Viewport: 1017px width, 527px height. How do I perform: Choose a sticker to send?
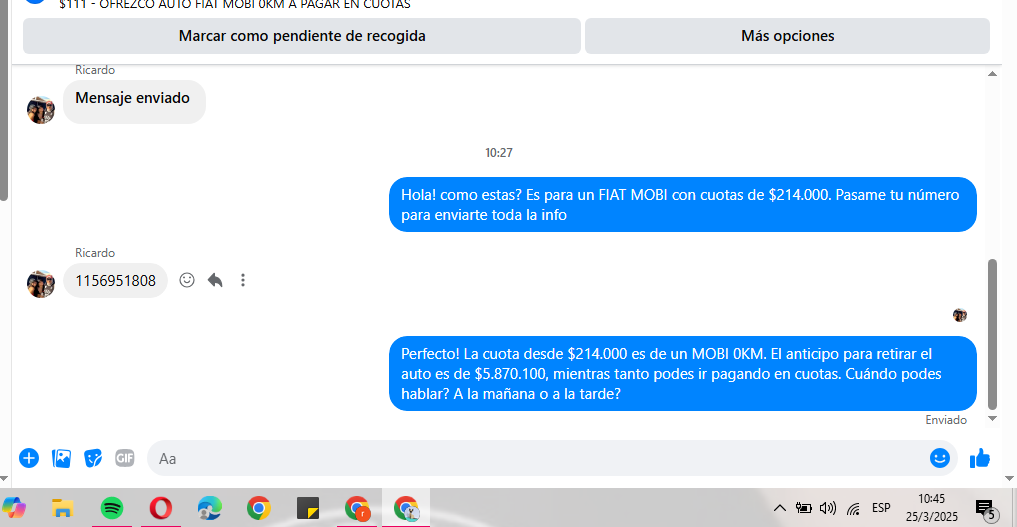[93, 458]
